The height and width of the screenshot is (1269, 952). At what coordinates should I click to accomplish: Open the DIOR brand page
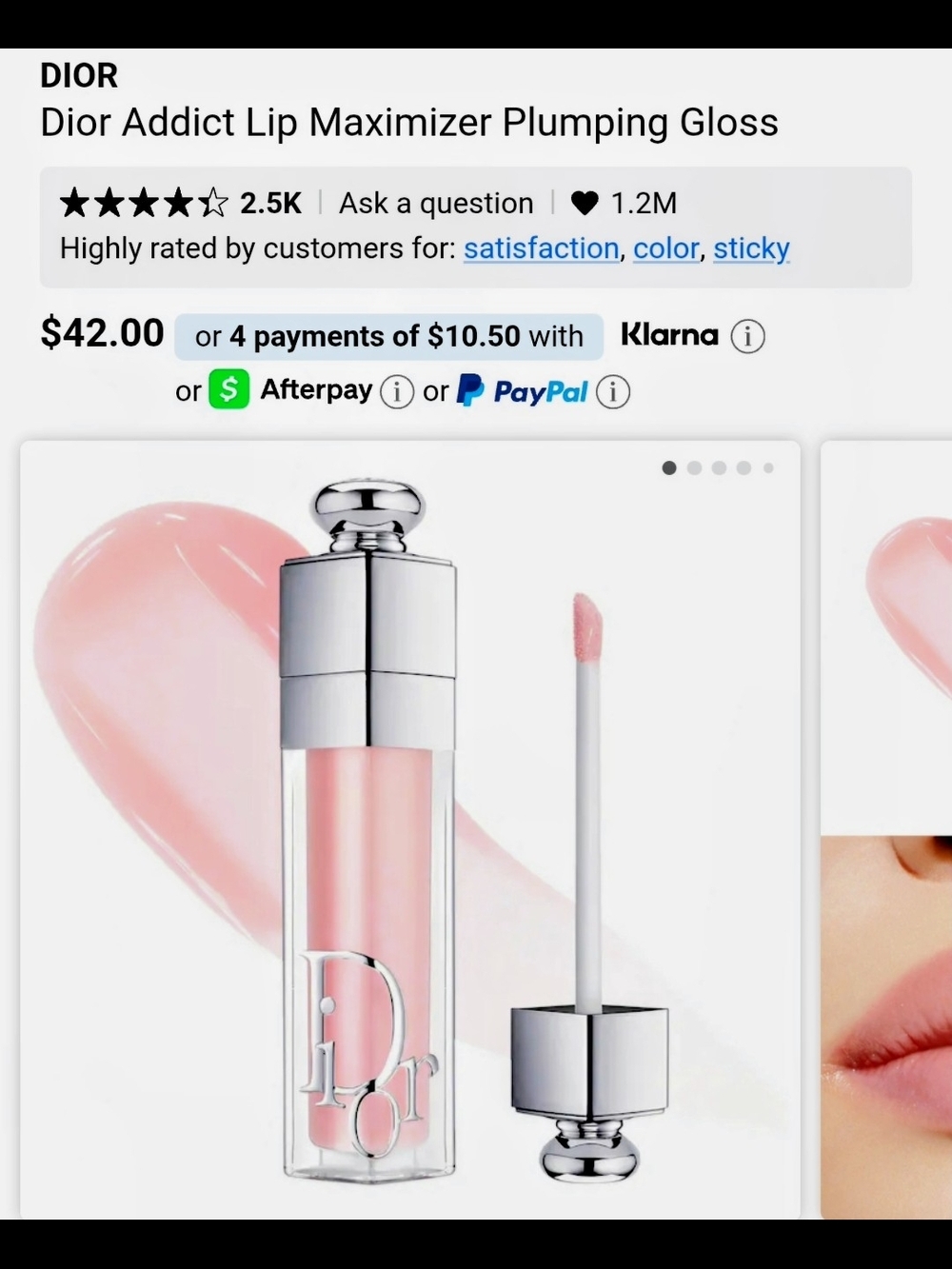(x=78, y=75)
